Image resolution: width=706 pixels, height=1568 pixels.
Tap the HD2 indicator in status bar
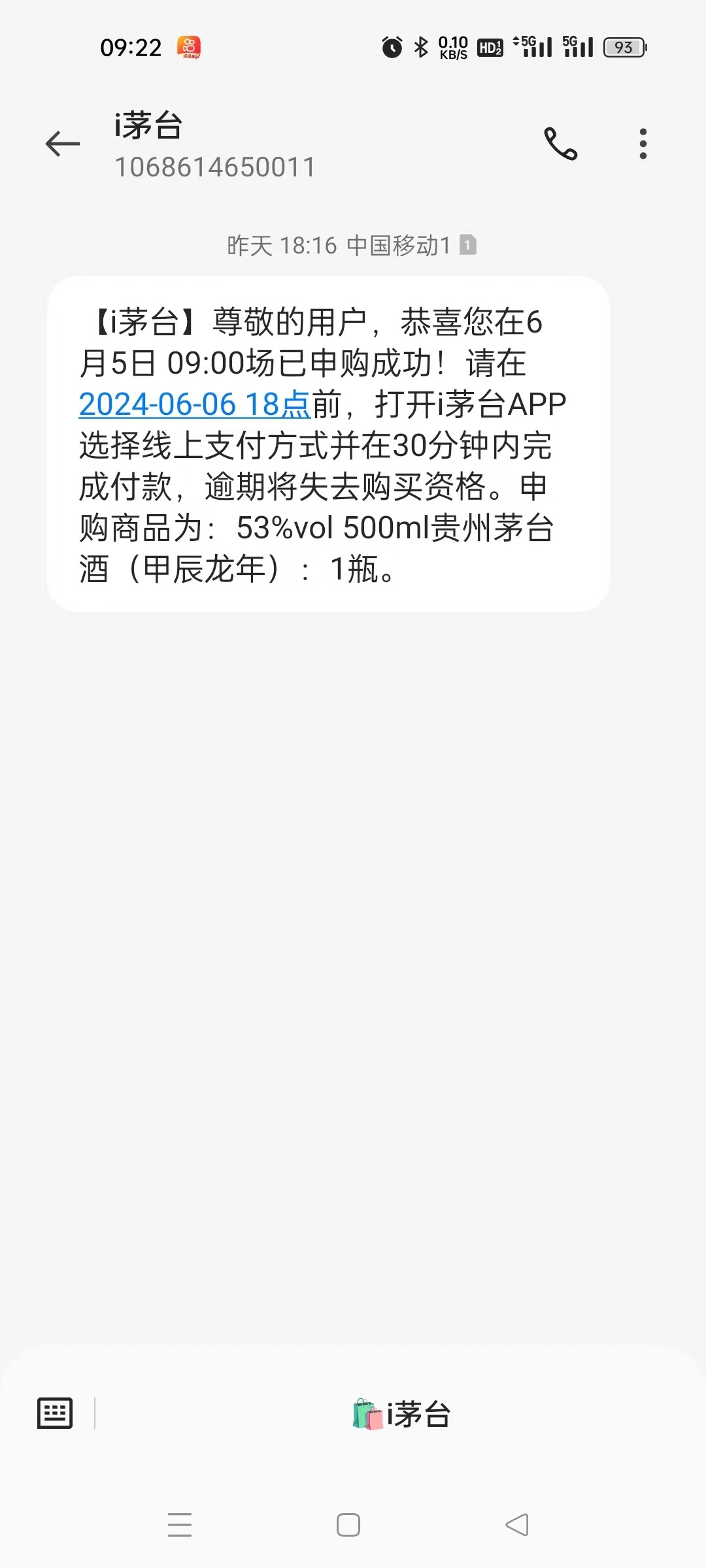(490, 47)
